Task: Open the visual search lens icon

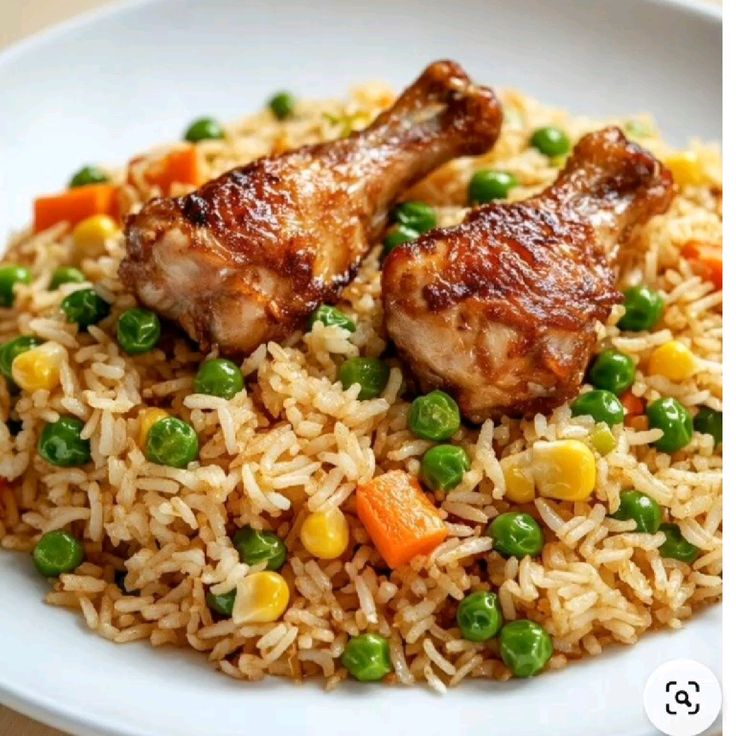Action: point(683,697)
